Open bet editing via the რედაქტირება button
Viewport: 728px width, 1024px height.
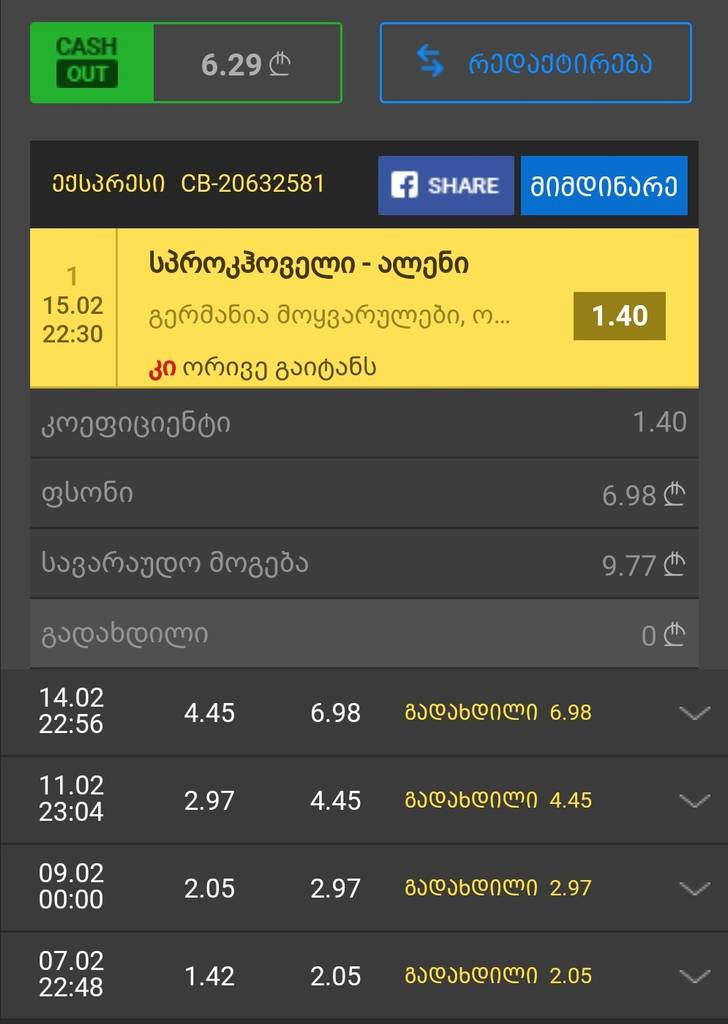[x=535, y=63]
